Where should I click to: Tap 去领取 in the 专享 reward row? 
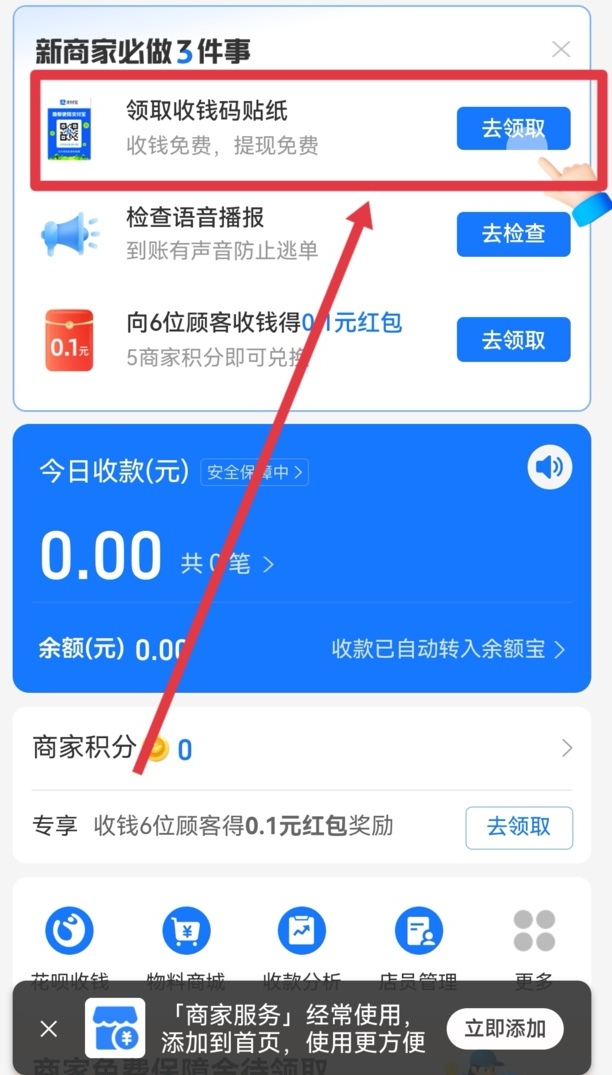coord(518,827)
